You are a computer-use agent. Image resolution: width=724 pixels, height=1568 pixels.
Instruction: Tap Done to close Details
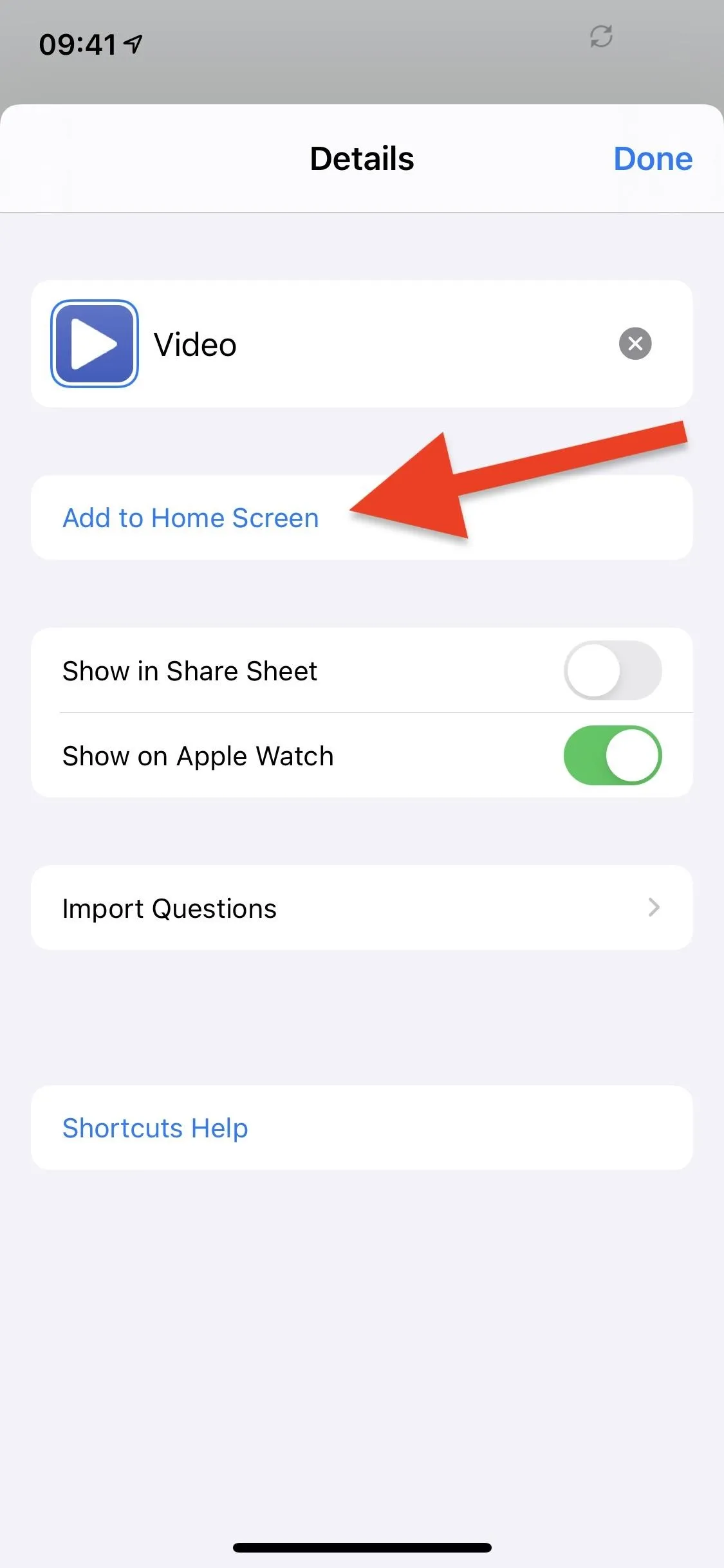coord(653,158)
